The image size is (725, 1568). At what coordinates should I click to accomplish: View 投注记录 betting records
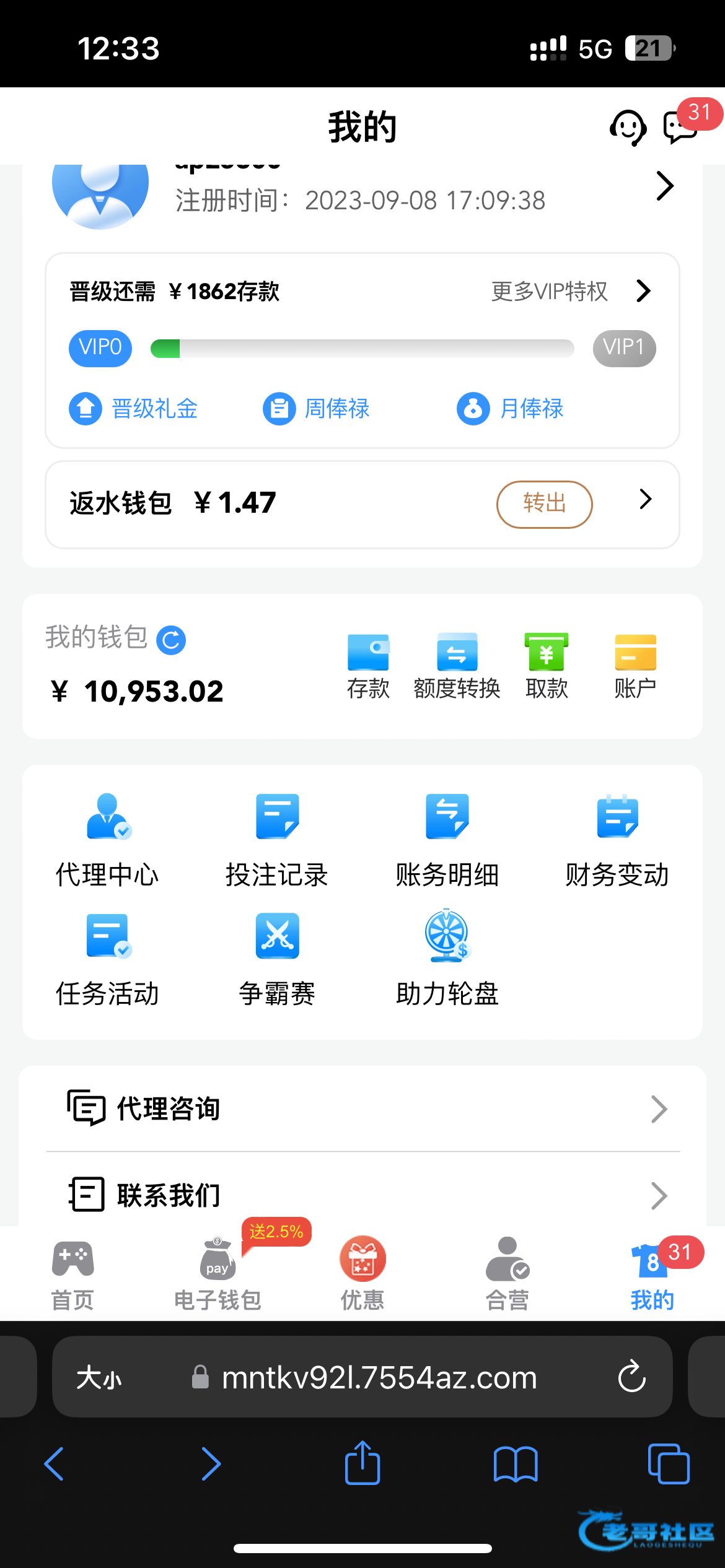[277, 840]
